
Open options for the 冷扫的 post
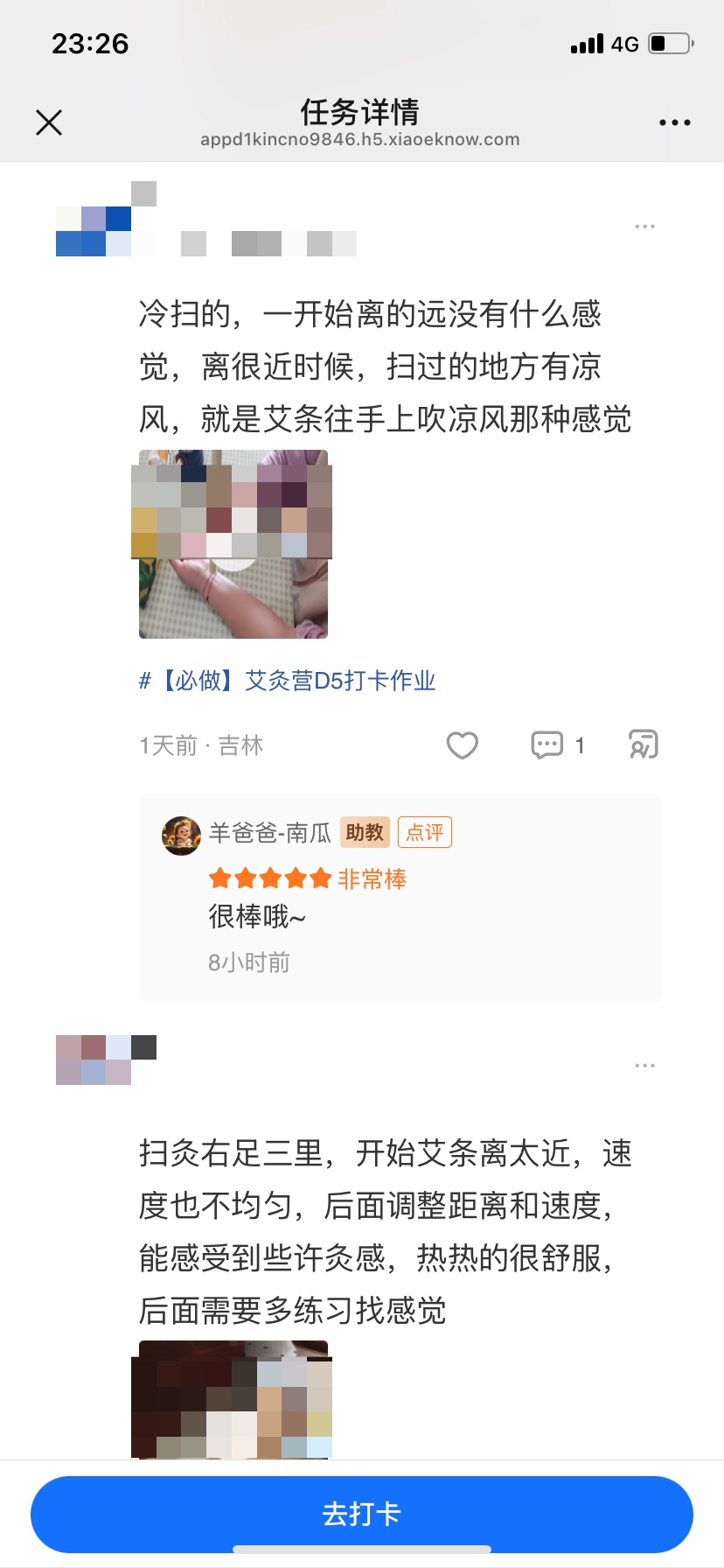[x=644, y=227]
